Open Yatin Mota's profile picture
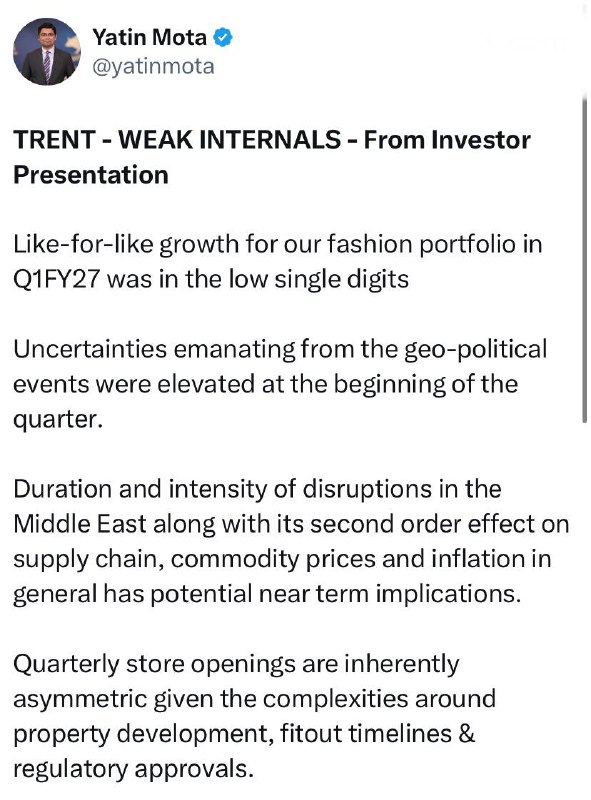The width and height of the screenshot is (591, 800). tap(47, 52)
